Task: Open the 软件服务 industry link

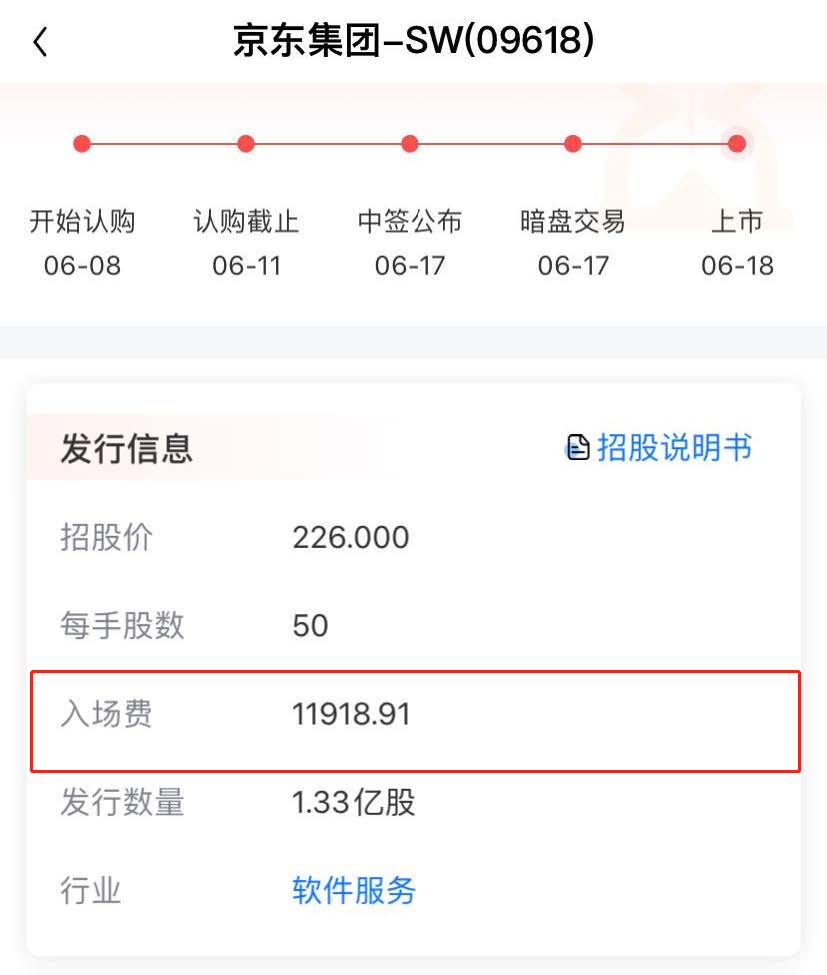Action: point(353,889)
